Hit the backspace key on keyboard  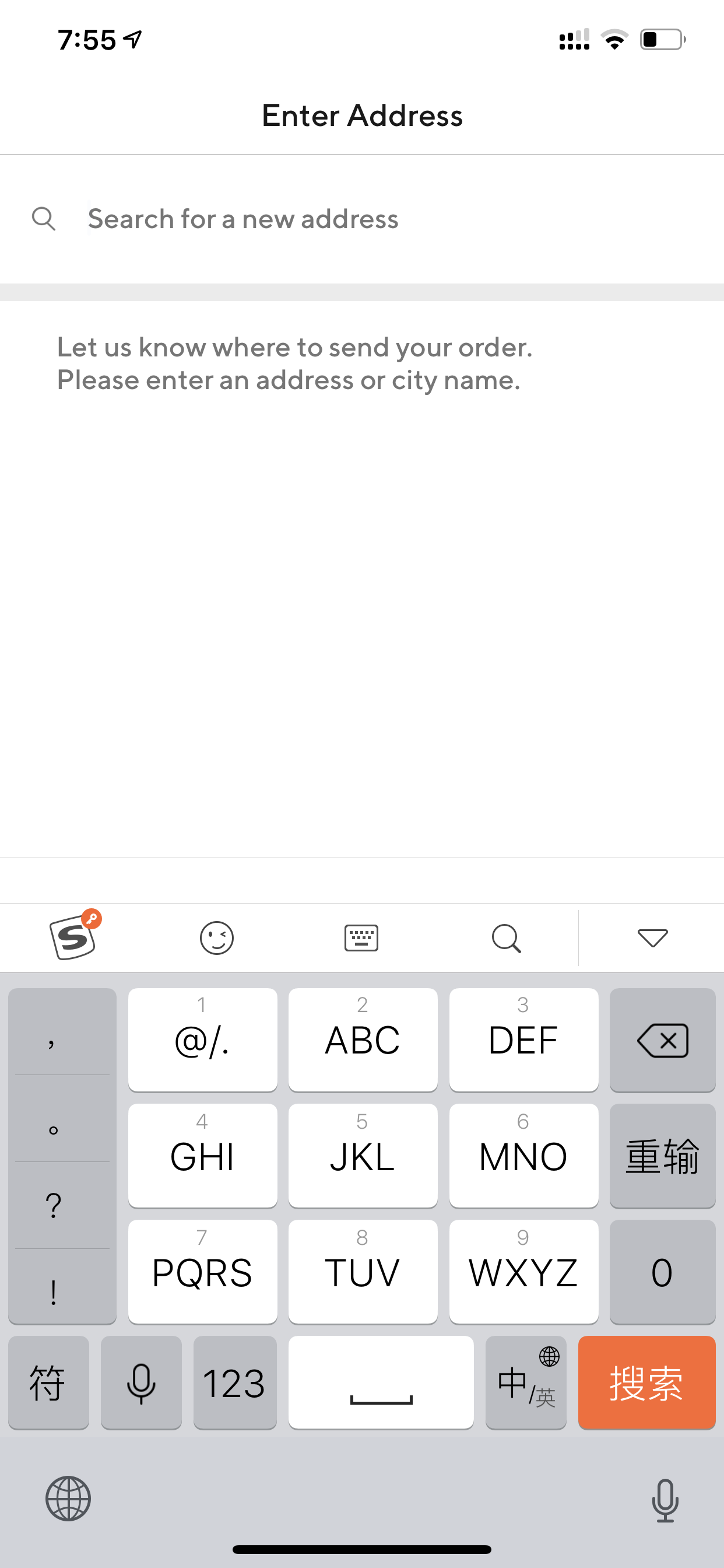point(663,1040)
